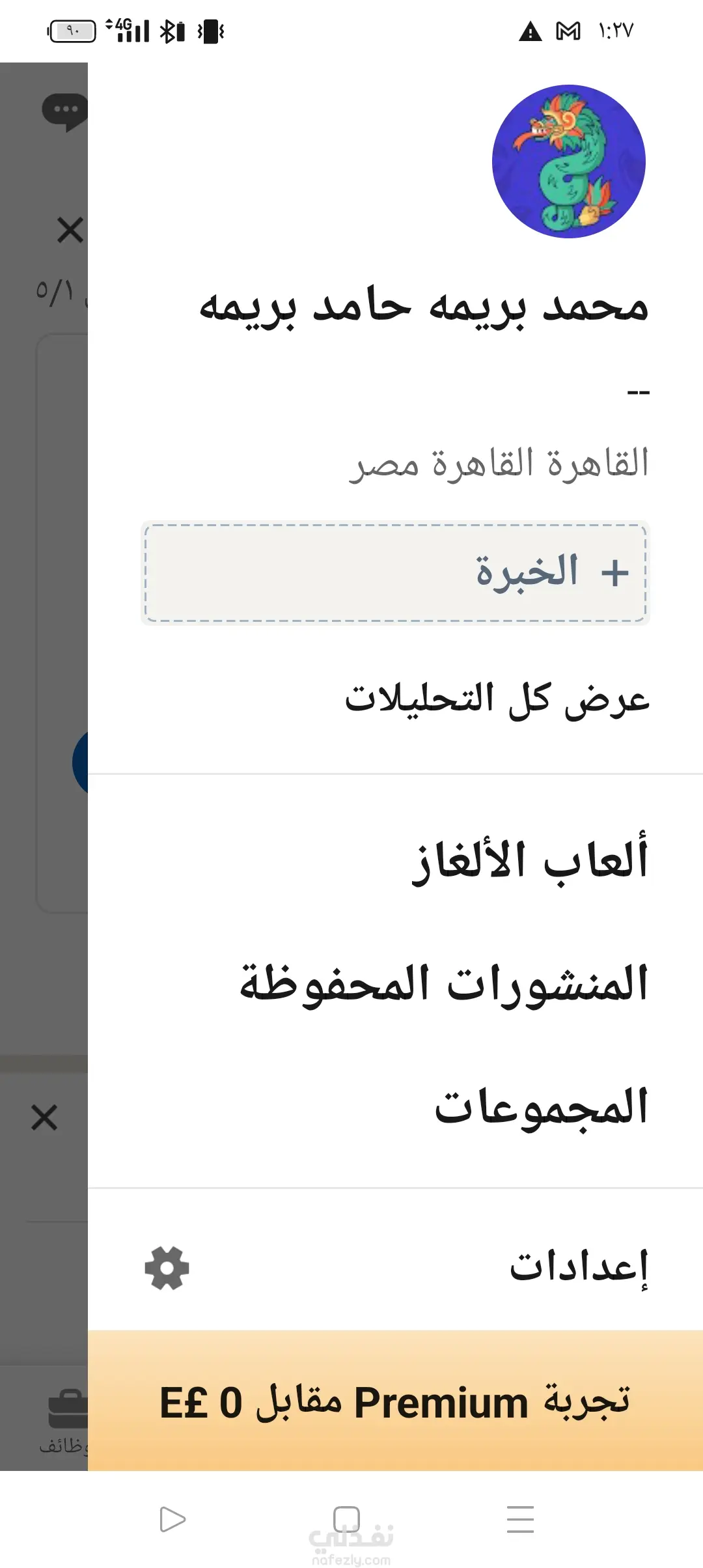Open profile of محمد بريمه حامد بريمه
Image resolution: width=703 pixels, height=1568 pixels.
tap(424, 307)
